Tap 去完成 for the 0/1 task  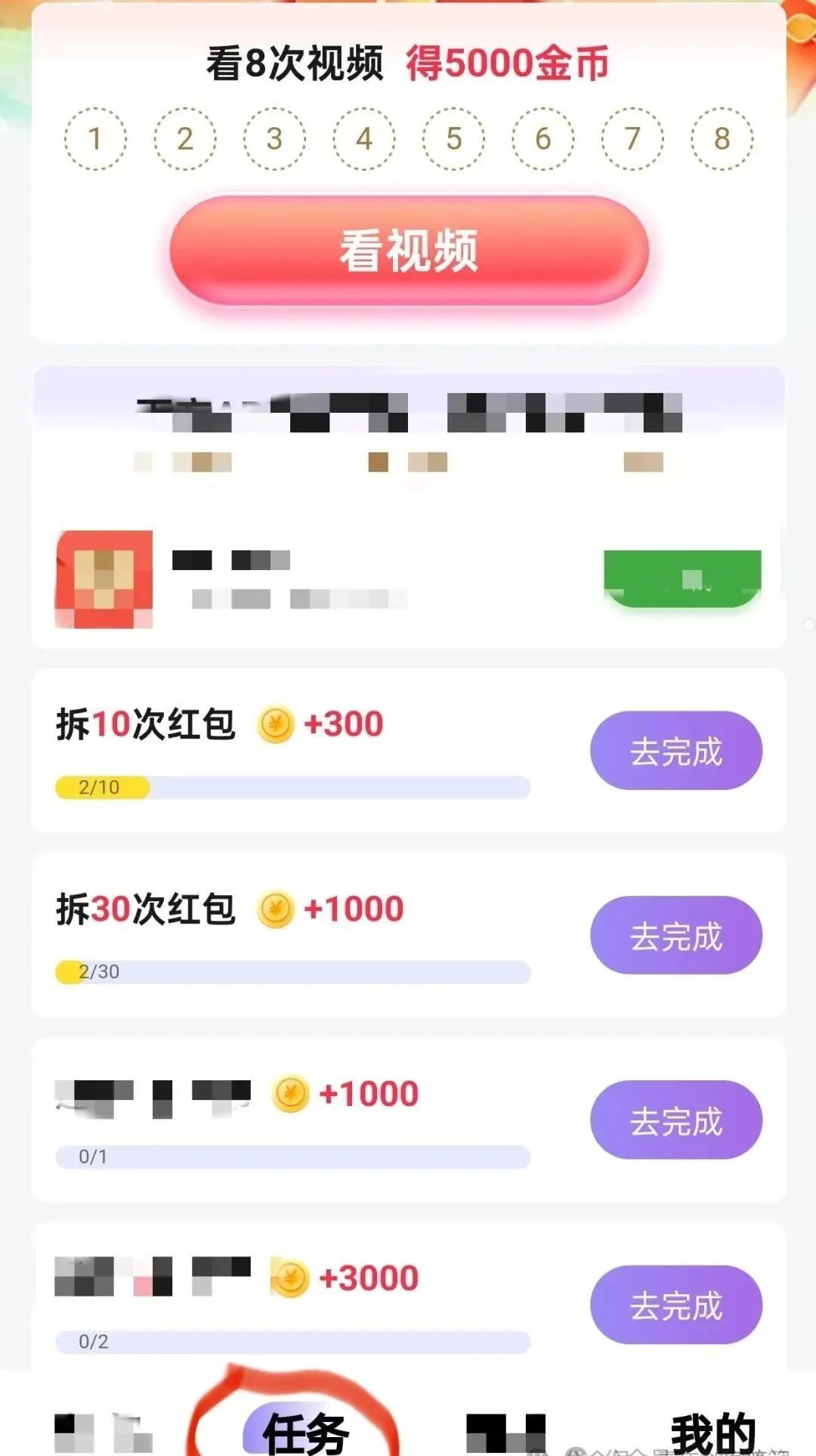tap(675, 1120)
